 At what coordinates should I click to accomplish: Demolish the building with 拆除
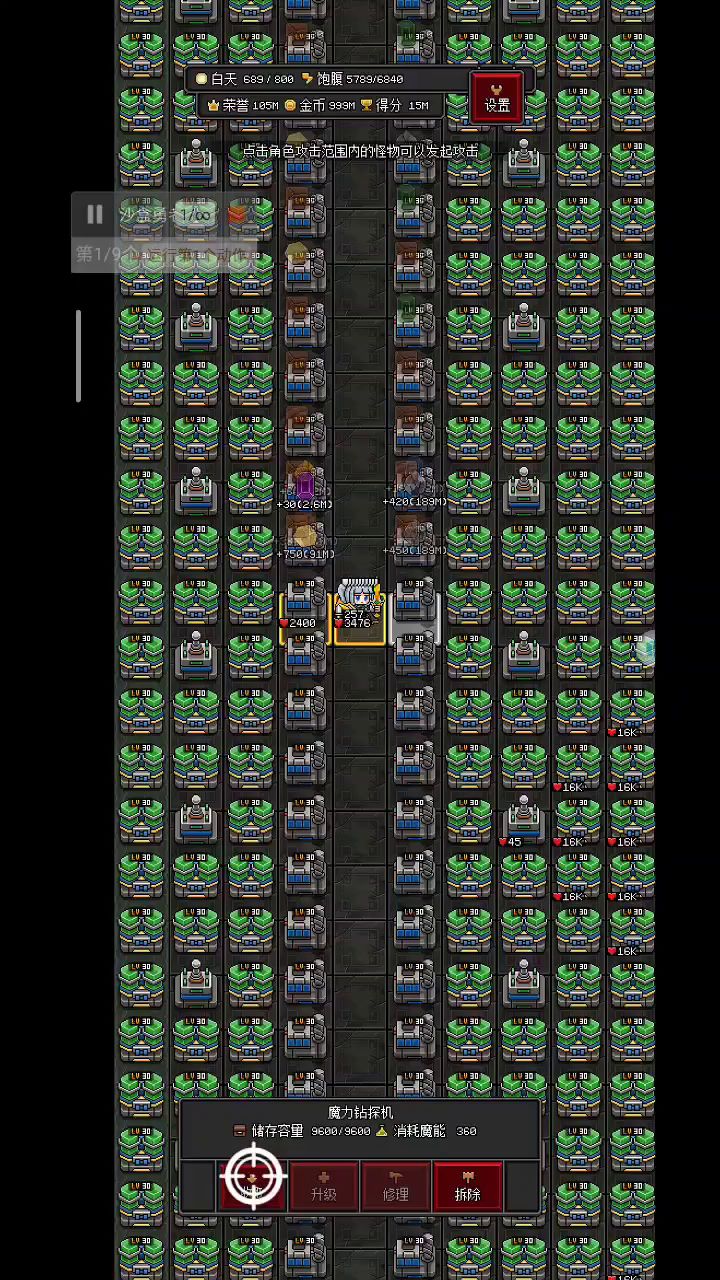coord(467,1186)
